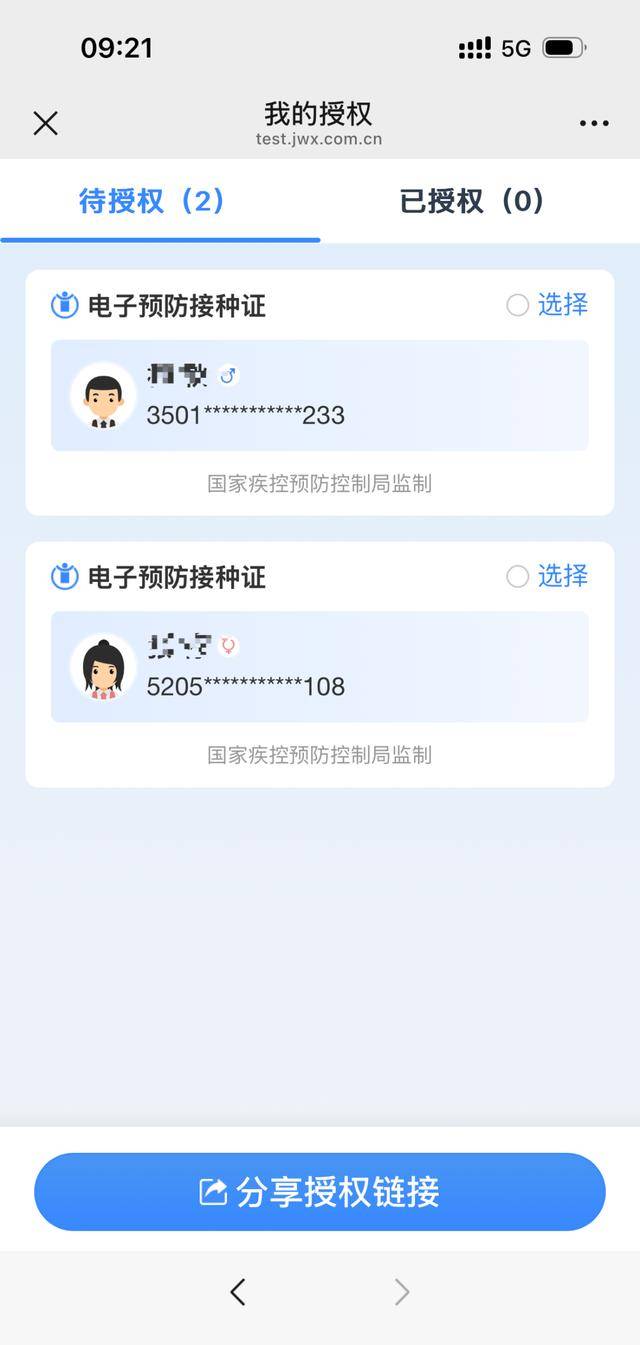Close the 我的授权 page

pos(46,123)
